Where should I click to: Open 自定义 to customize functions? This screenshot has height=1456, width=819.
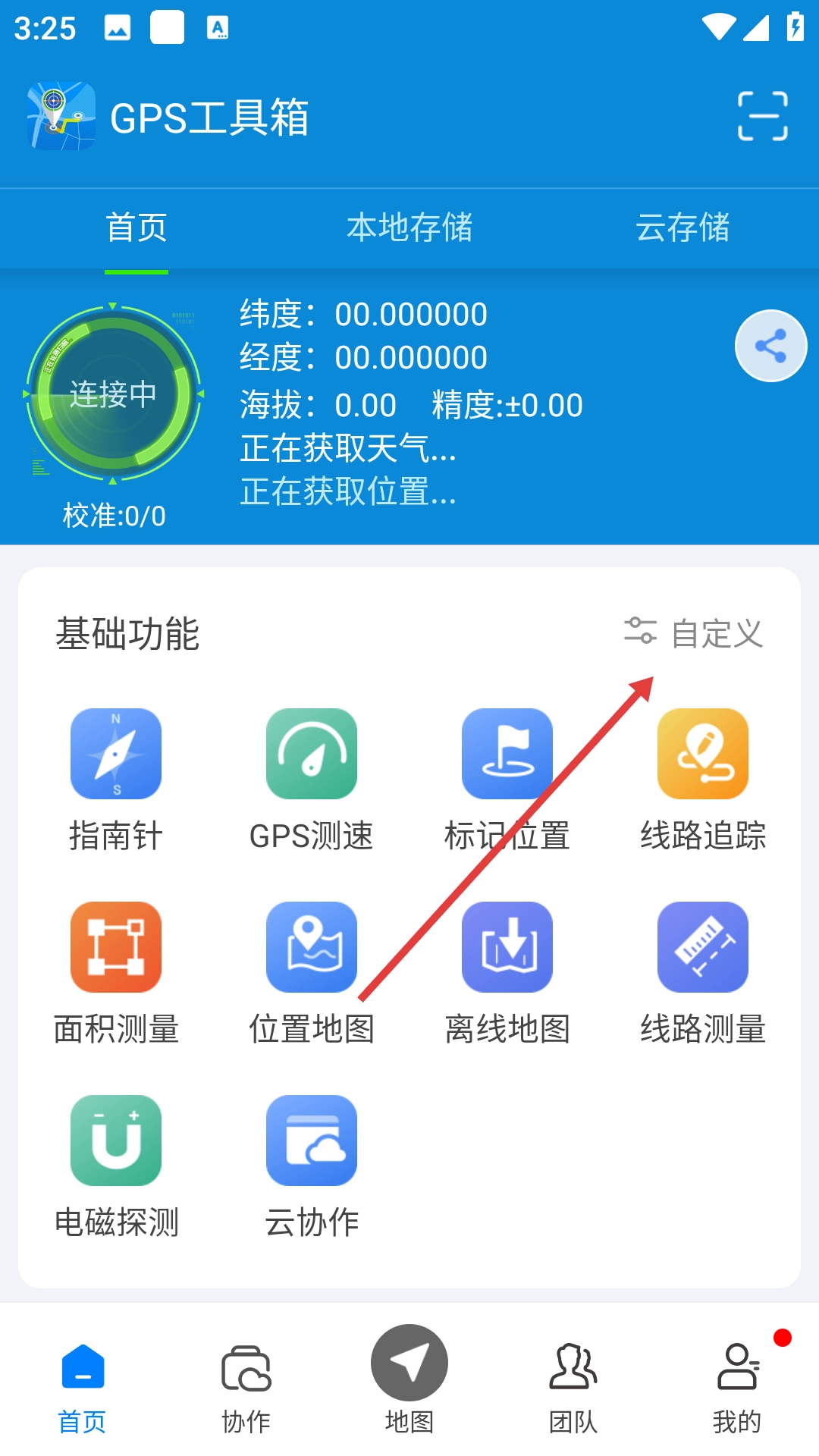694,633
